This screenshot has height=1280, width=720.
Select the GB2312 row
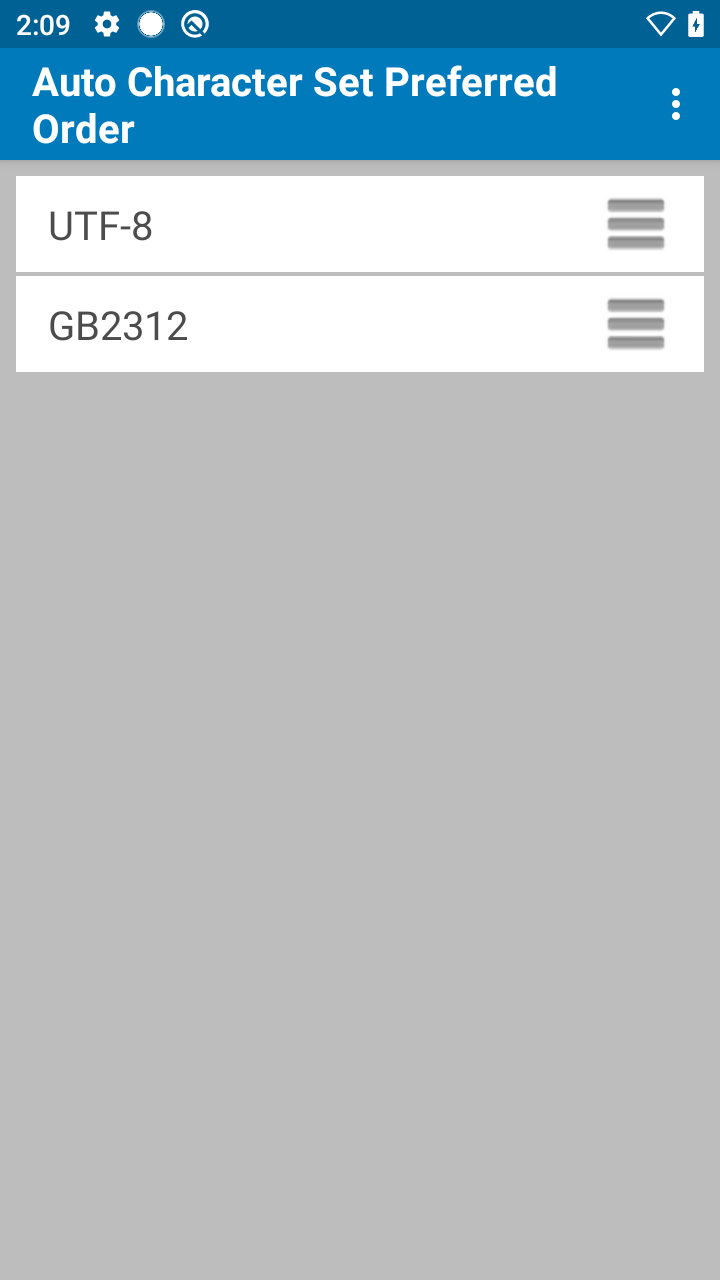pyautogui.click(x=360, y=324)
